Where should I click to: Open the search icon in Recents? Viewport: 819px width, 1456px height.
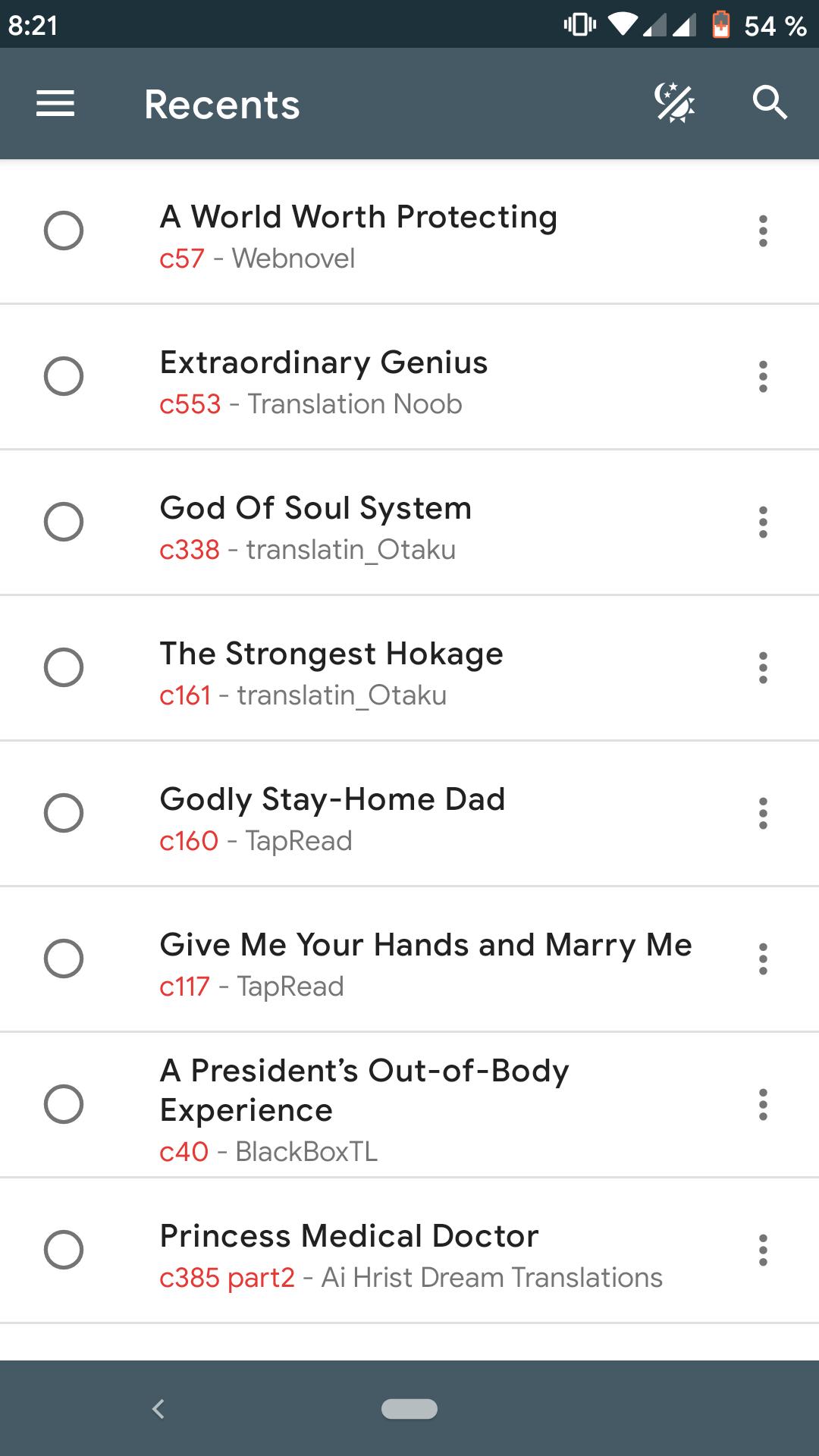pyautogui.click(x=770, y=103)
